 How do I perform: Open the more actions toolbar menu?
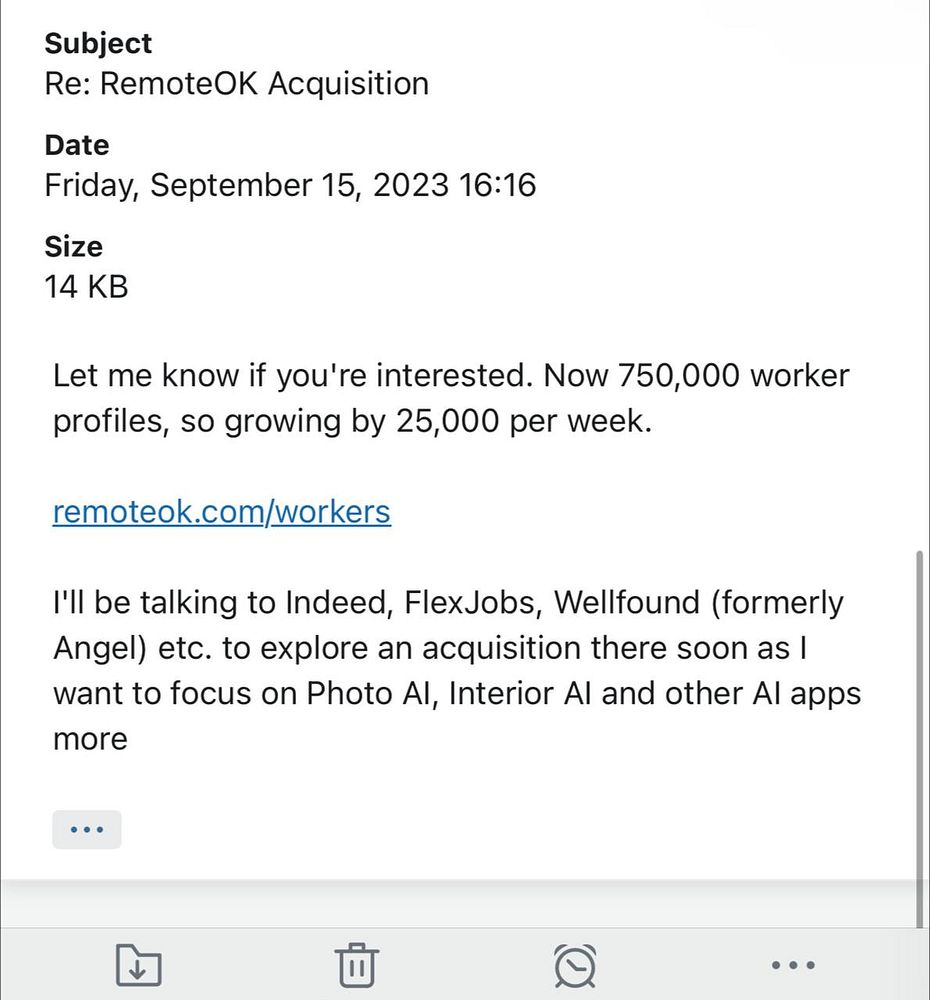click(793, 966)
